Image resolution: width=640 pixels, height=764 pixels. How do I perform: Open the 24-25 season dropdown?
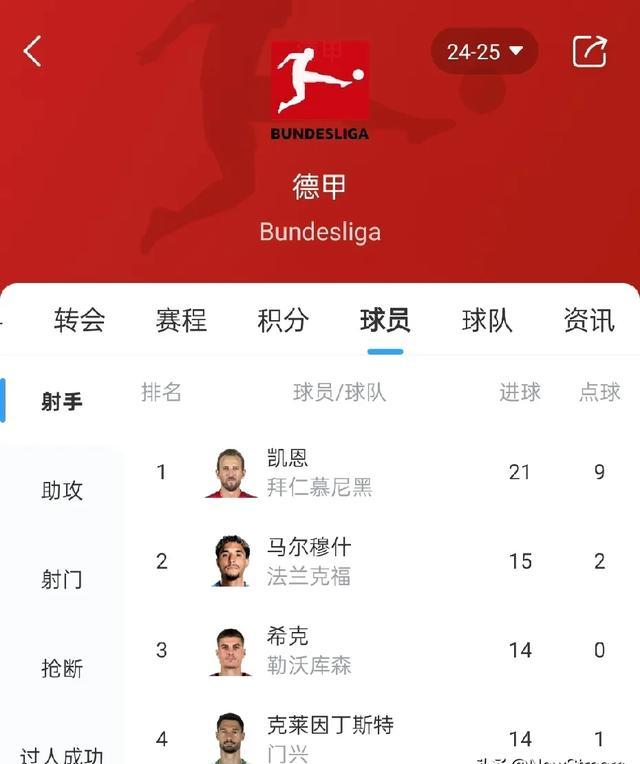pyautogui.click(x=485, y=51)
